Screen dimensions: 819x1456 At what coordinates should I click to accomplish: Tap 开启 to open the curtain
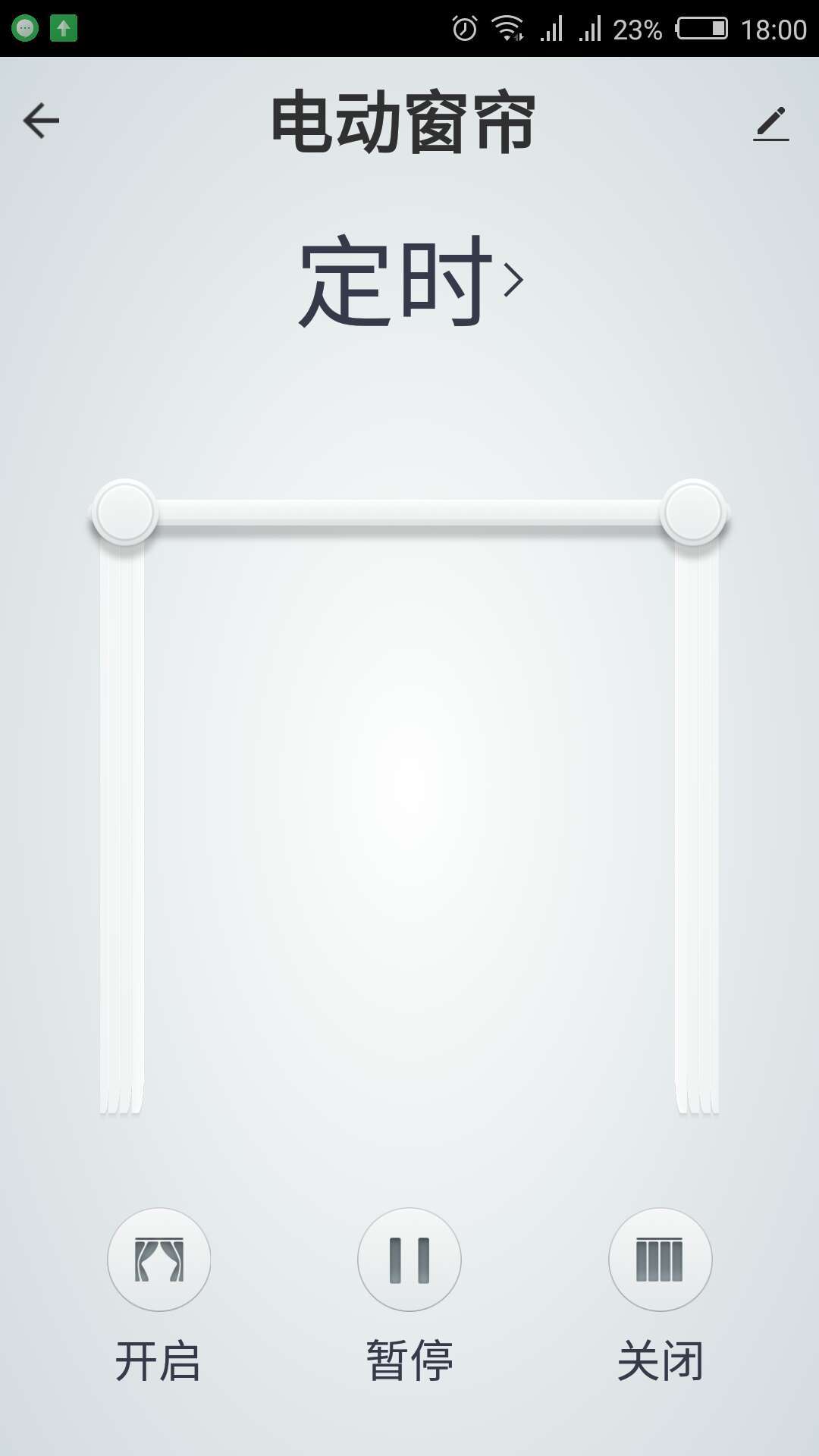tap(159, 1260)
